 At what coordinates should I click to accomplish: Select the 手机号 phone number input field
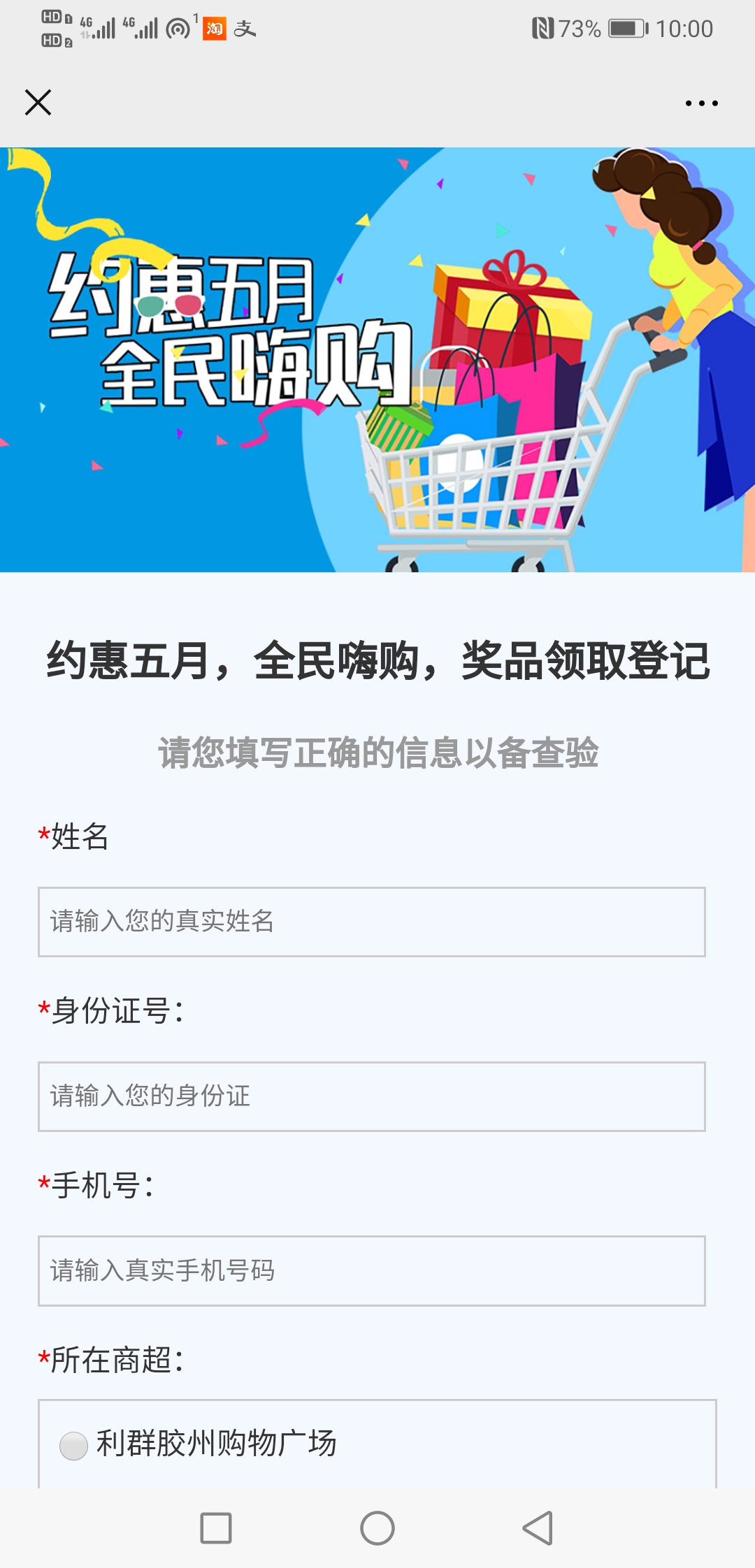tap(371, 1270)
